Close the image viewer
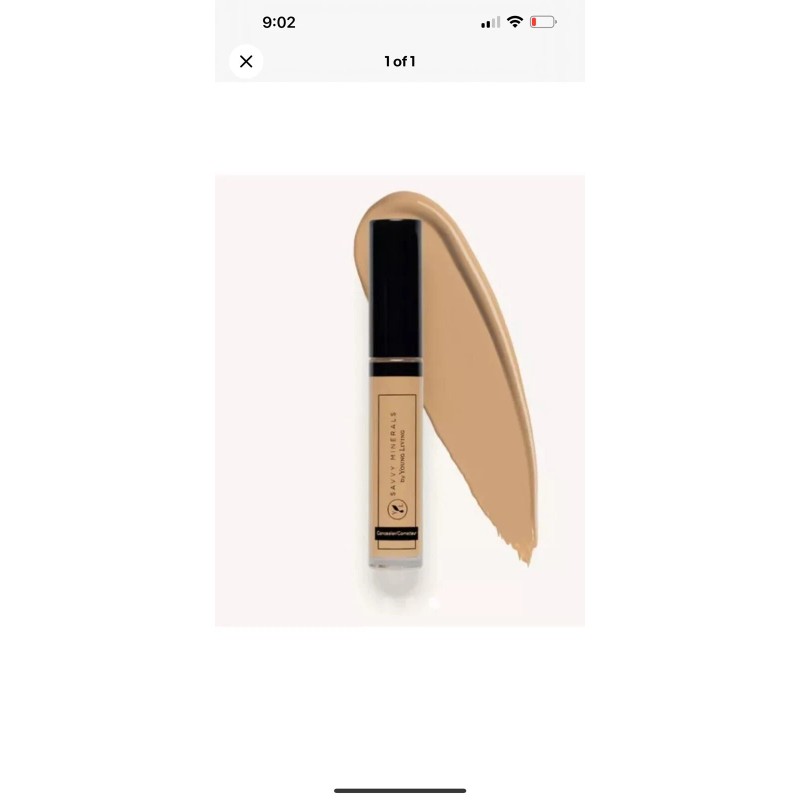 click(246, 61)
